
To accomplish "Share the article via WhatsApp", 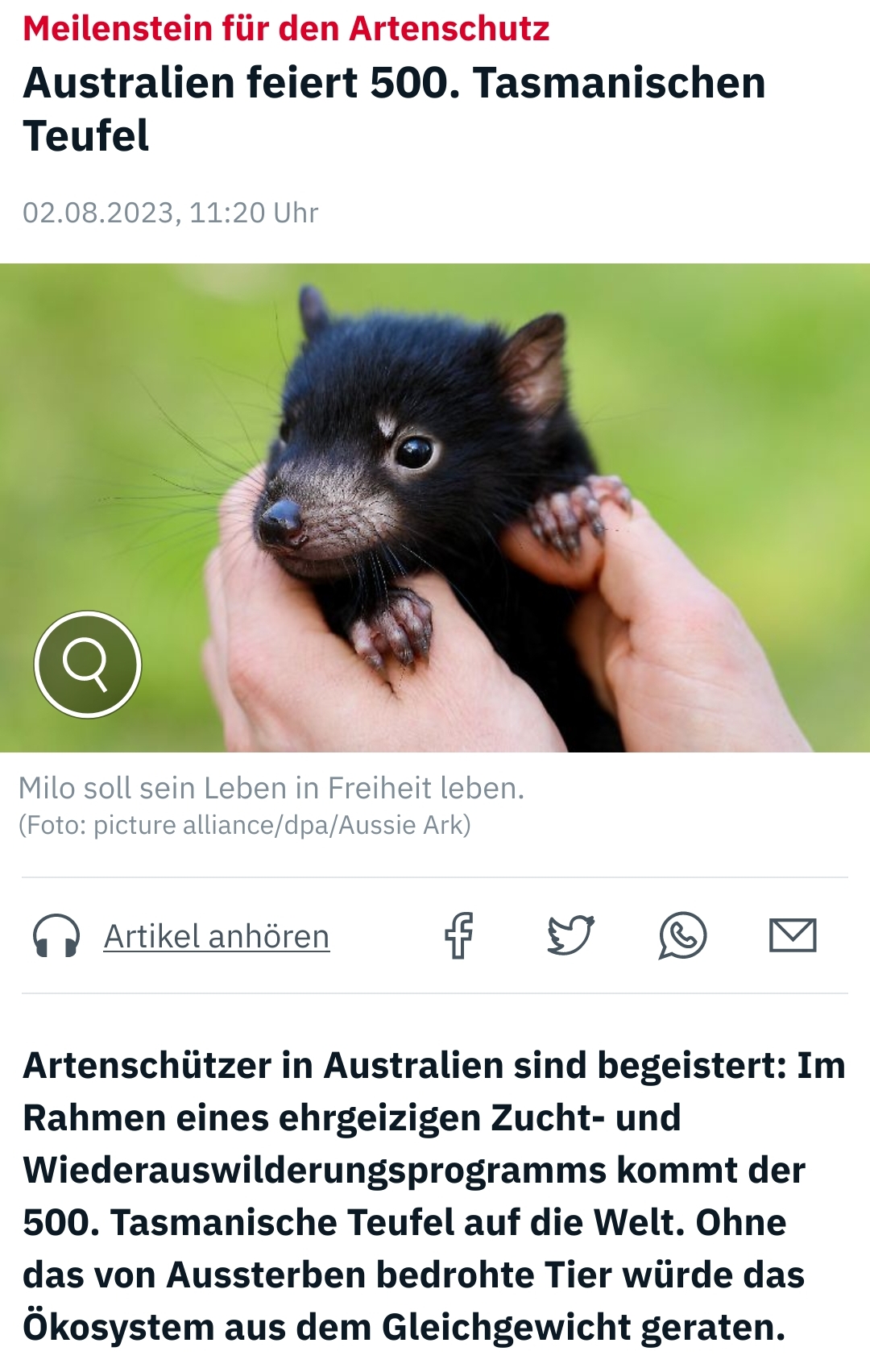I will click(682, 935).
